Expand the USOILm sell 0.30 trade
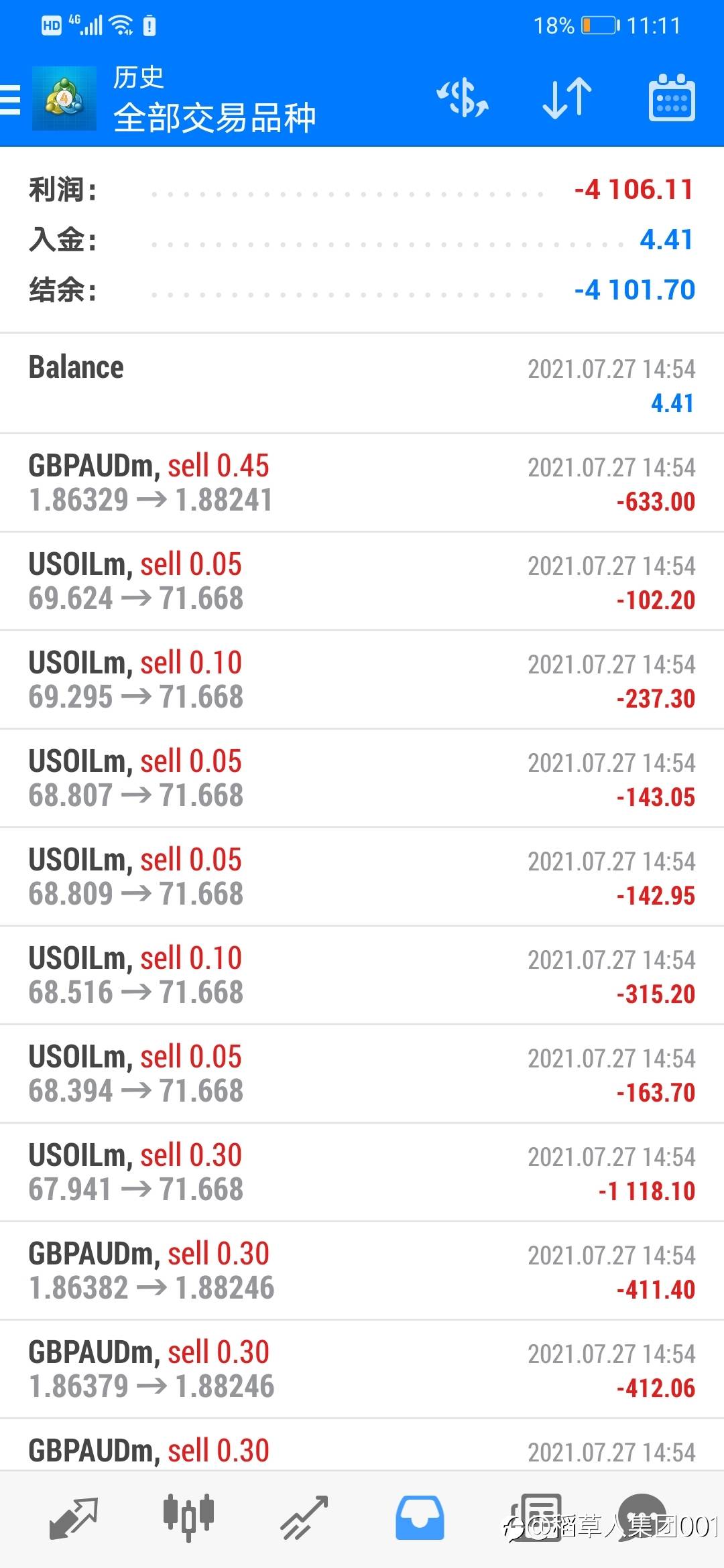This screenshot has height=1568, width=724. (362, 1173)
